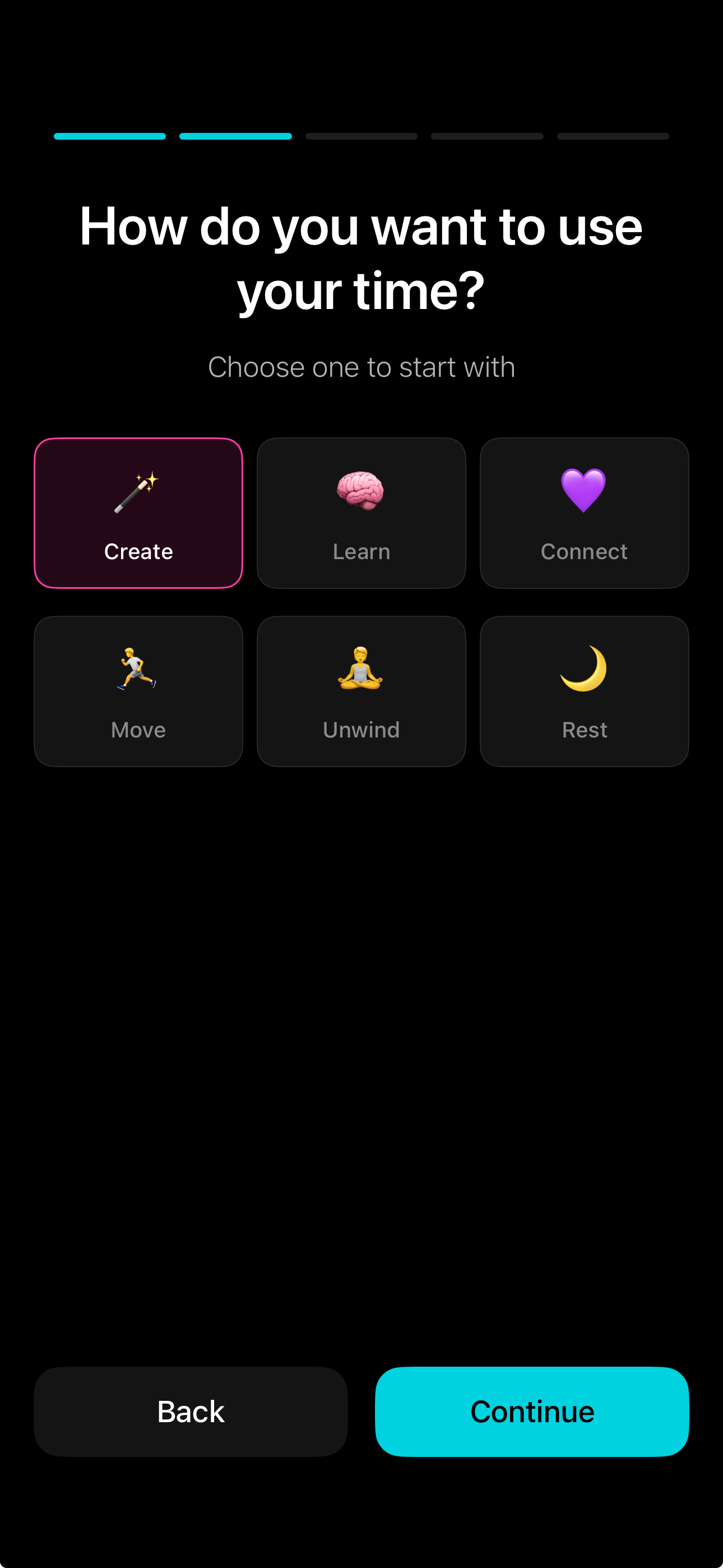This screenshot has width=723, height=1568.
Task: Deselect the highlighted Create option
Action: 137,511
